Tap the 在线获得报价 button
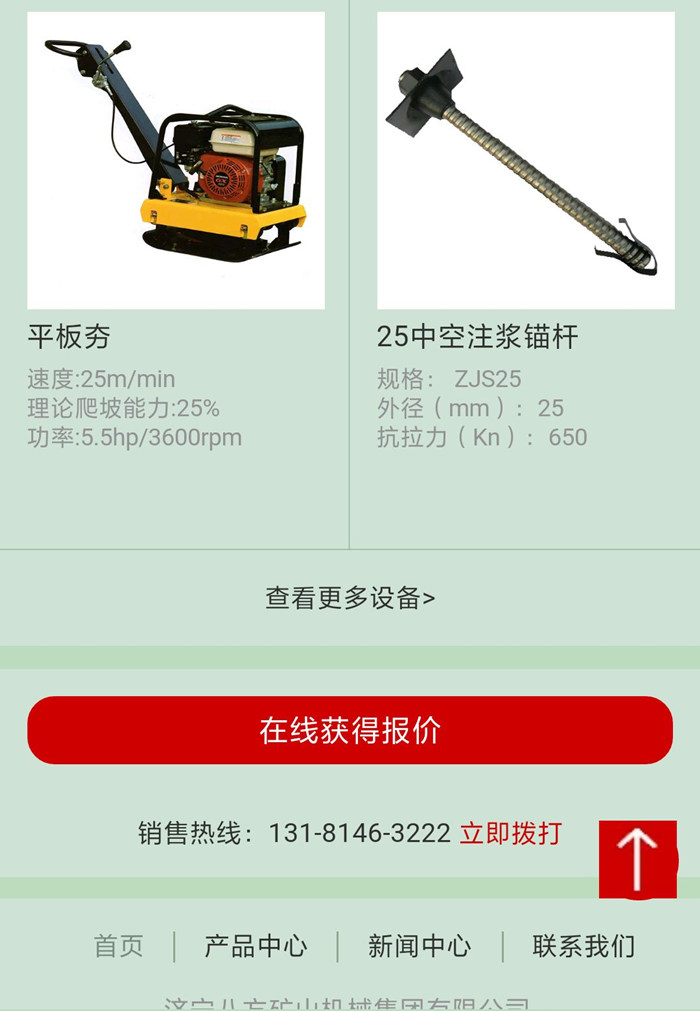 point(350,730)
